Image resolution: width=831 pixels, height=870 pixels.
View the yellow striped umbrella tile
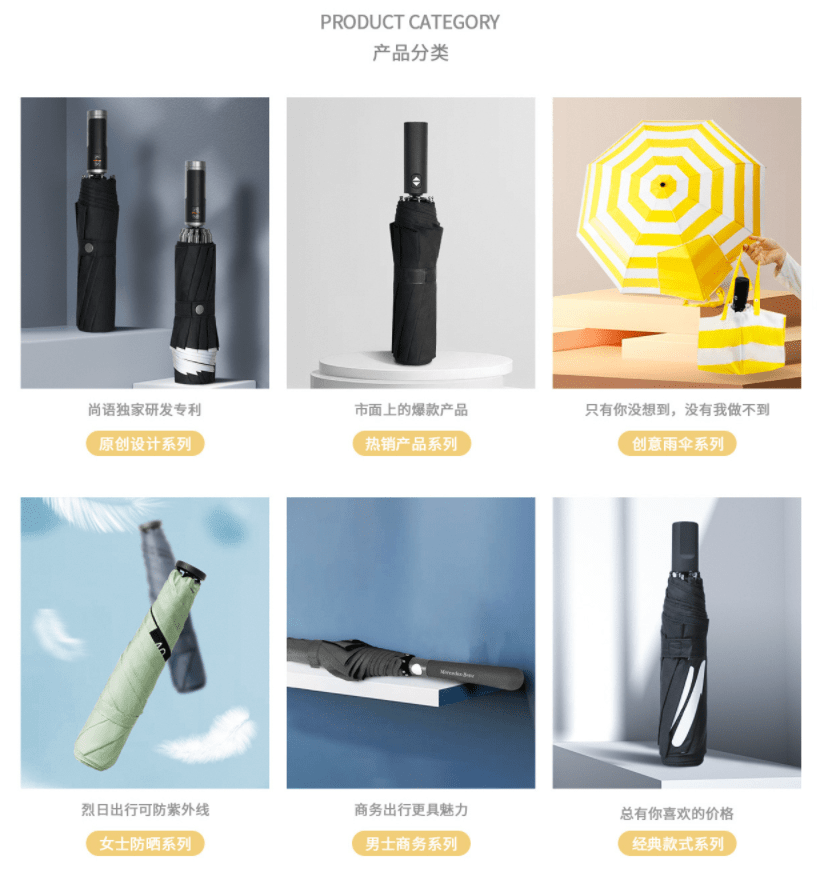click(676, 243)
